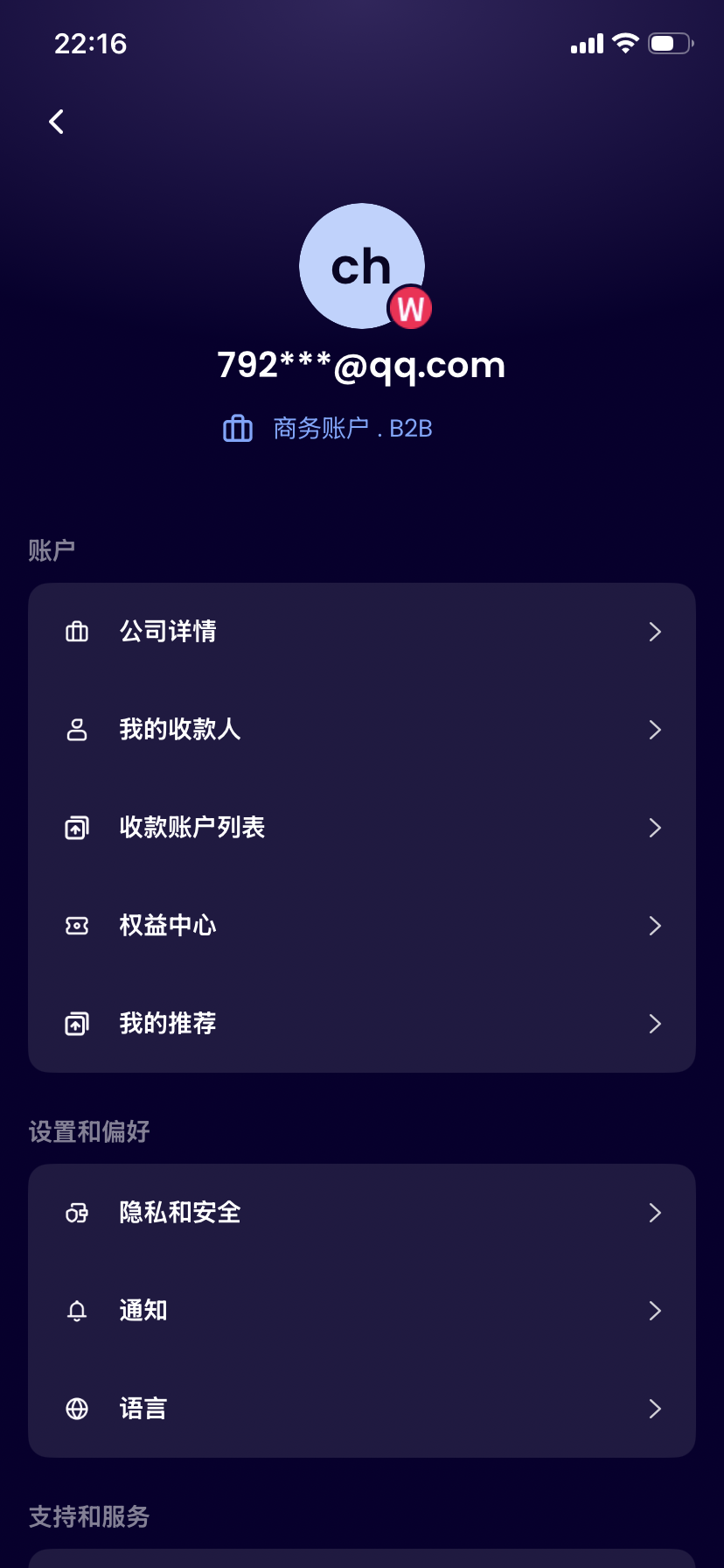Screen dimensions: 724x1568
Task: Open 权益中心 from the account list
Action: tap(362, 925)
